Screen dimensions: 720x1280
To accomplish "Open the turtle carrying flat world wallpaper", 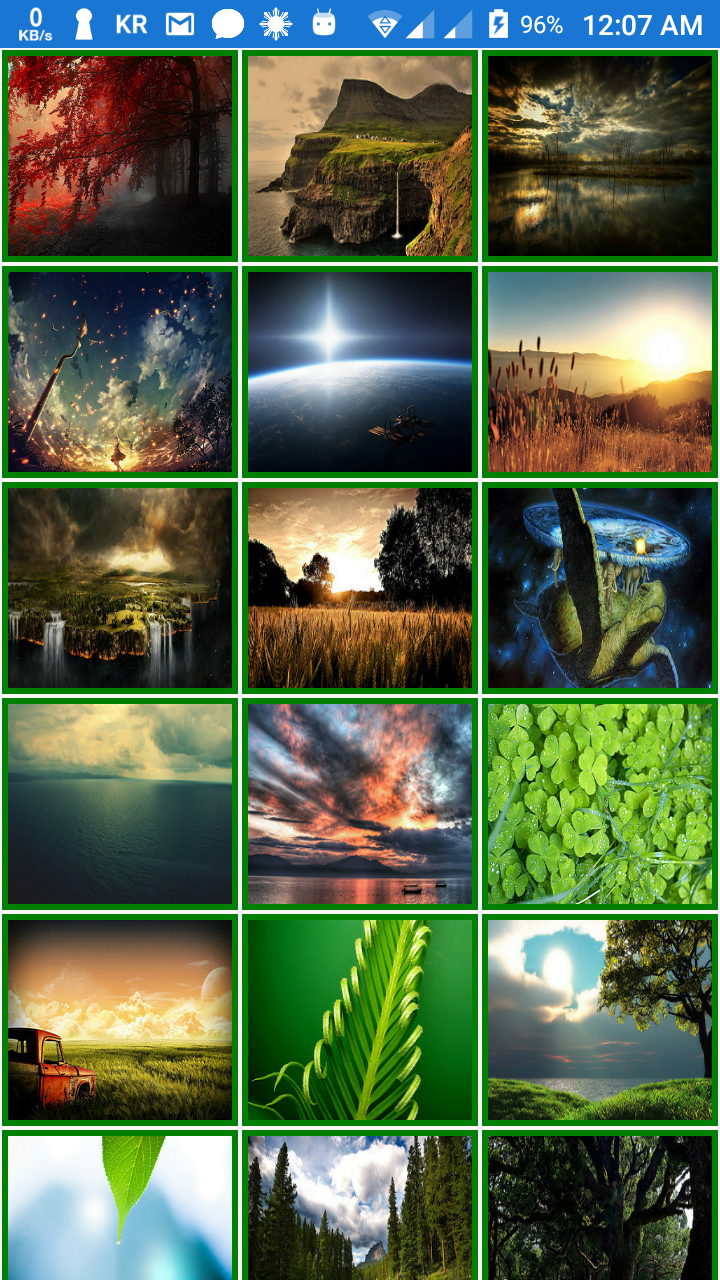I will (x=600, y=588).
